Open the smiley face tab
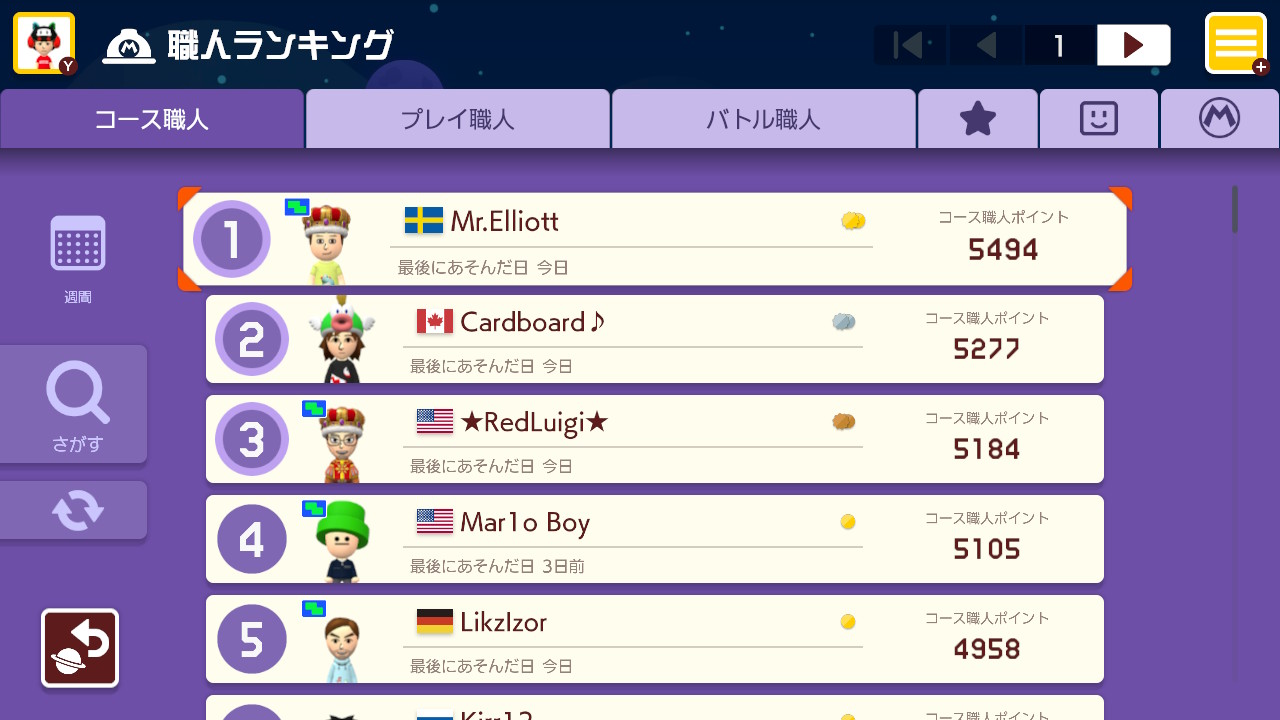Viewport: 1280px width, 720px height. 1098,119
